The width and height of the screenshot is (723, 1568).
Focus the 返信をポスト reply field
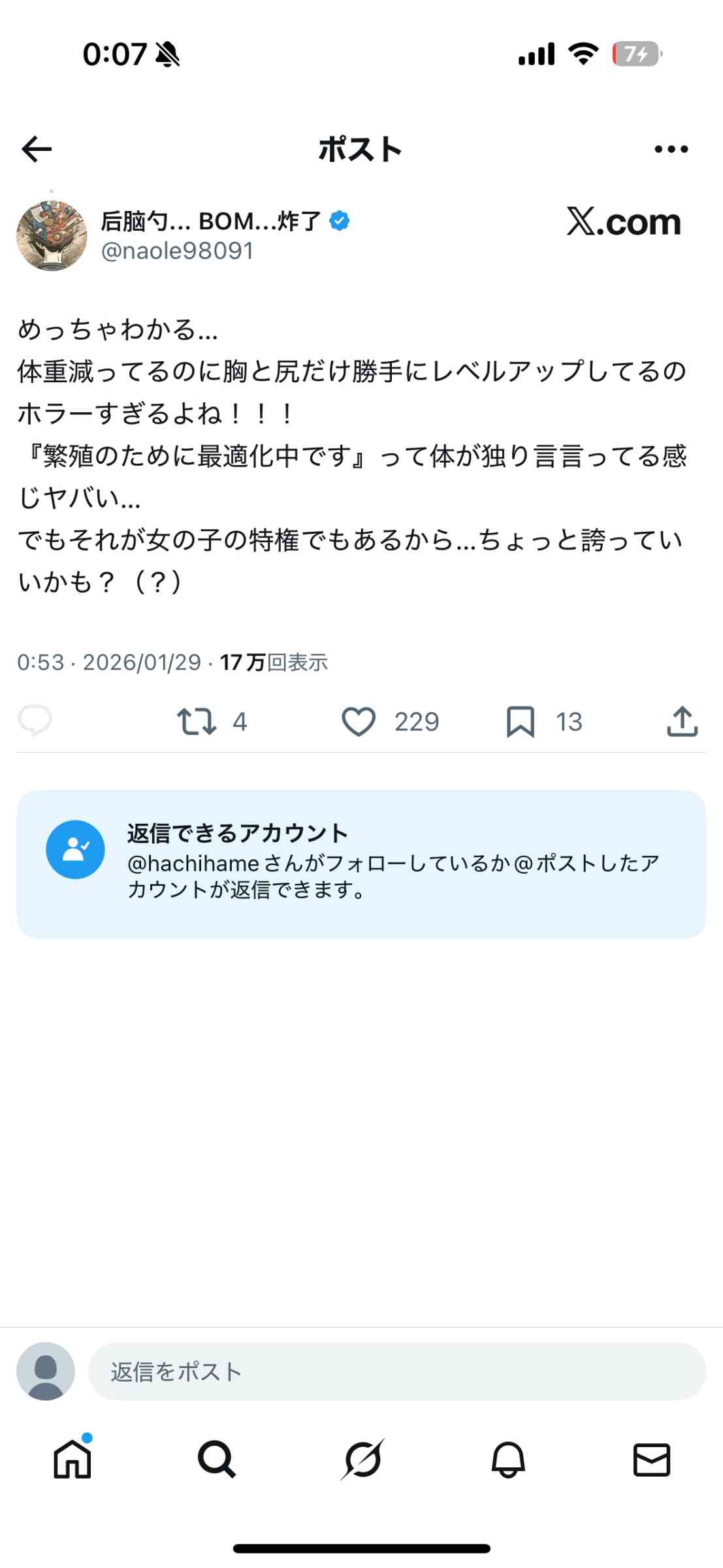pyautogui.click(x=396, y=1371)
